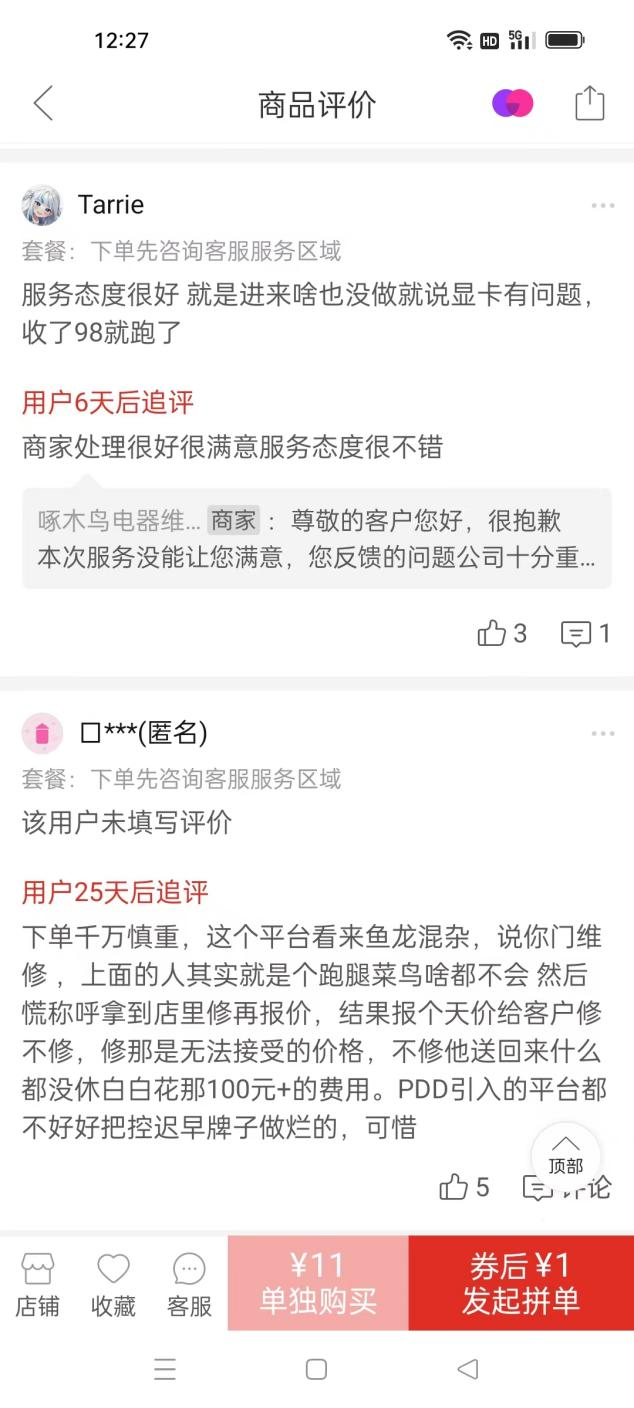View Tarrie's profile avatar
634x1408 pixels.
(x=42, y=205)
